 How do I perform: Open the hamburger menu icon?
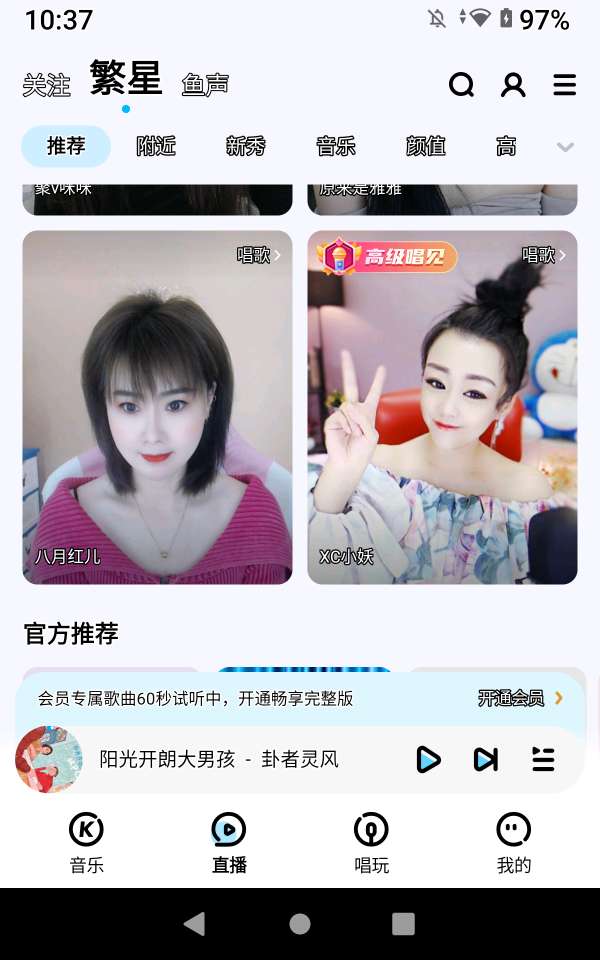[564, 85]
